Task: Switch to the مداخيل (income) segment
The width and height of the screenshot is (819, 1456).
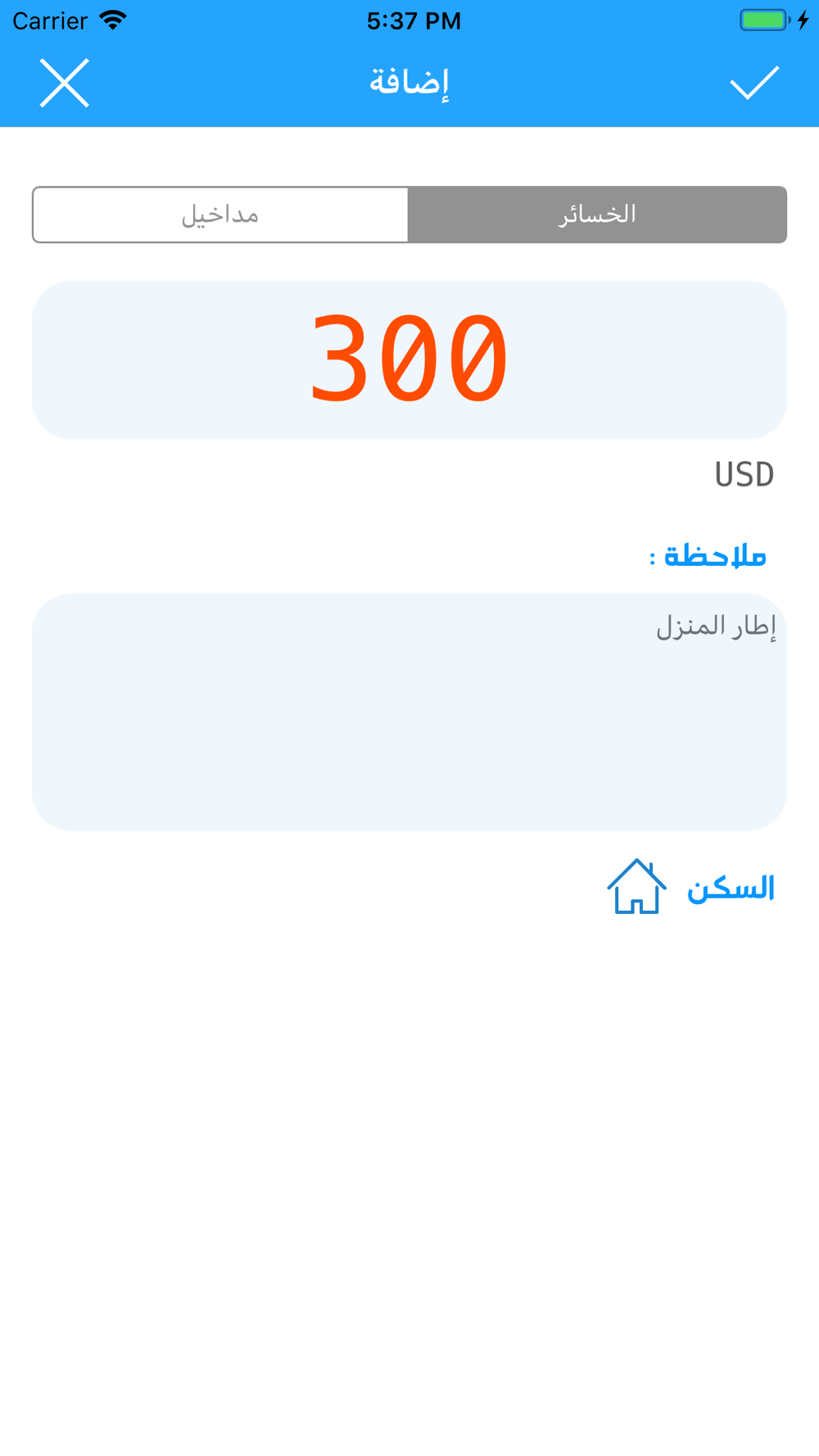Action: (x=220, y=215)
